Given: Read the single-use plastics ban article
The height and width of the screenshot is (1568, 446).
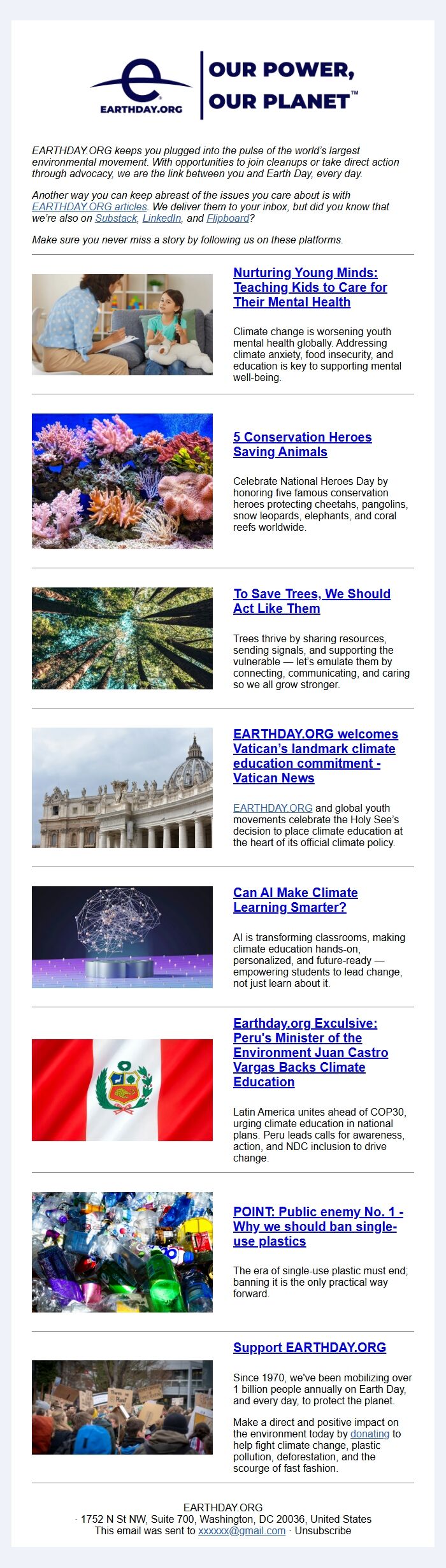Looking at the screenshot, I should click(318, 1226).
